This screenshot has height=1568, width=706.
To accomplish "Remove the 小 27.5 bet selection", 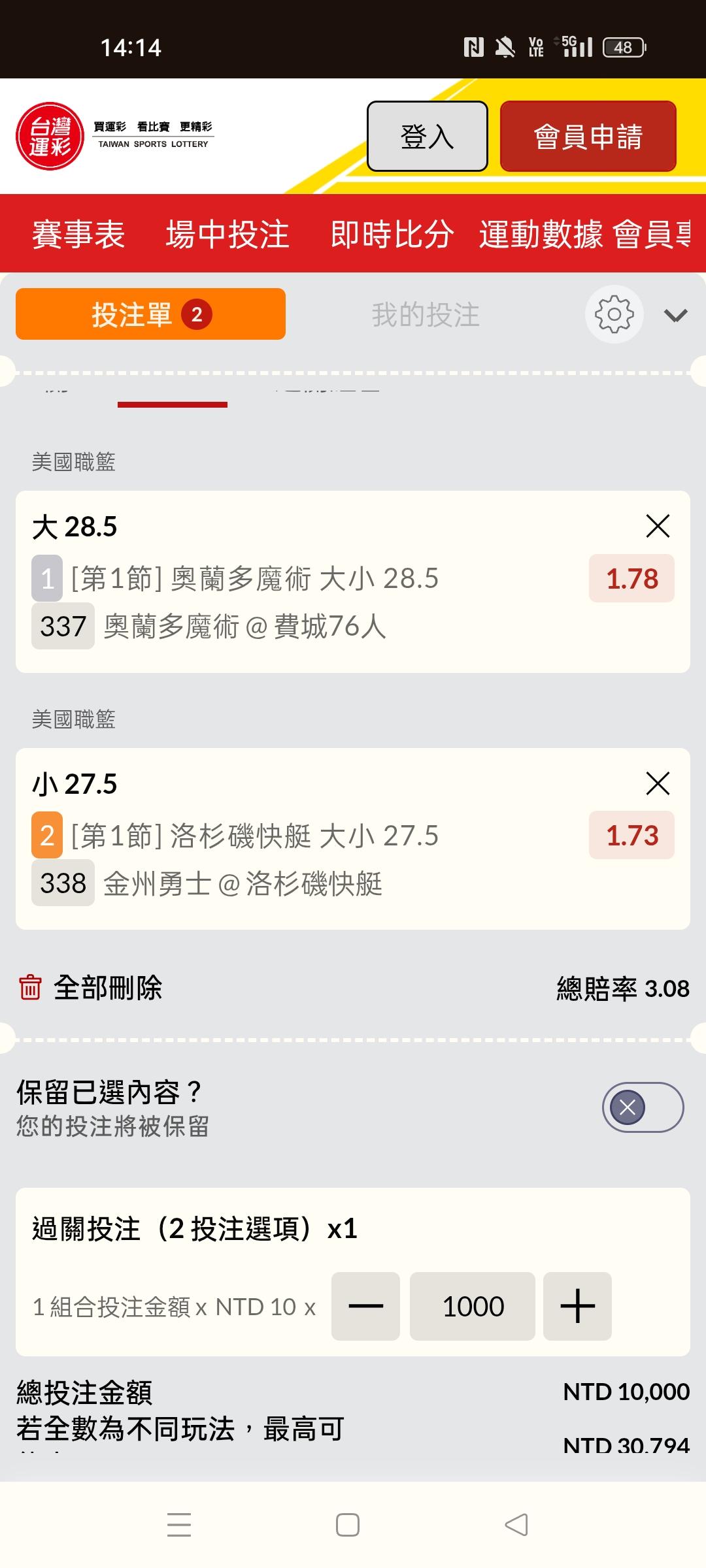I will click(658, 783).
